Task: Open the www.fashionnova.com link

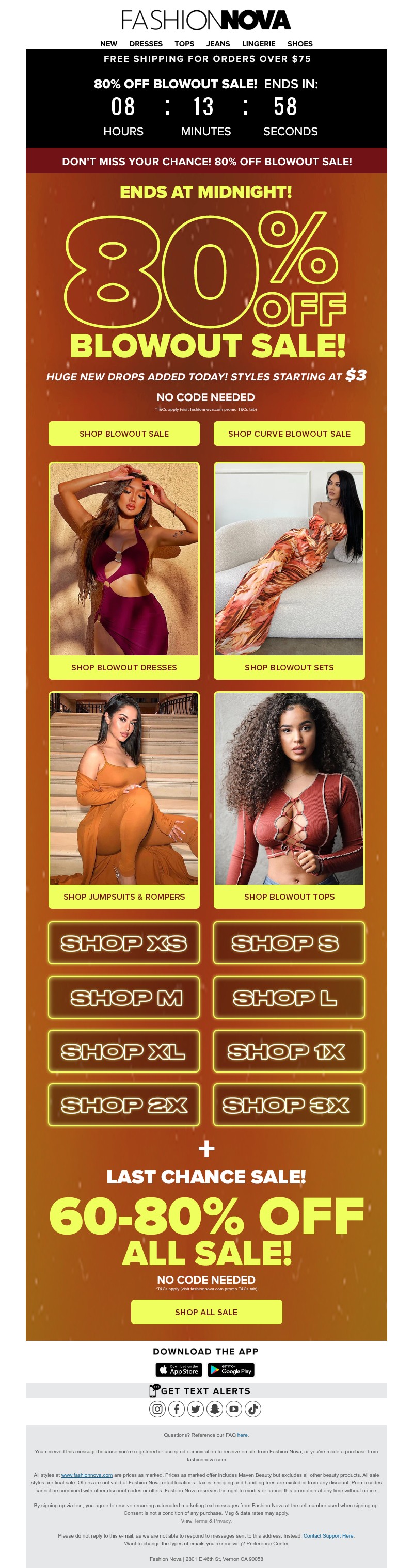Action: click(x=87, y=1474)
